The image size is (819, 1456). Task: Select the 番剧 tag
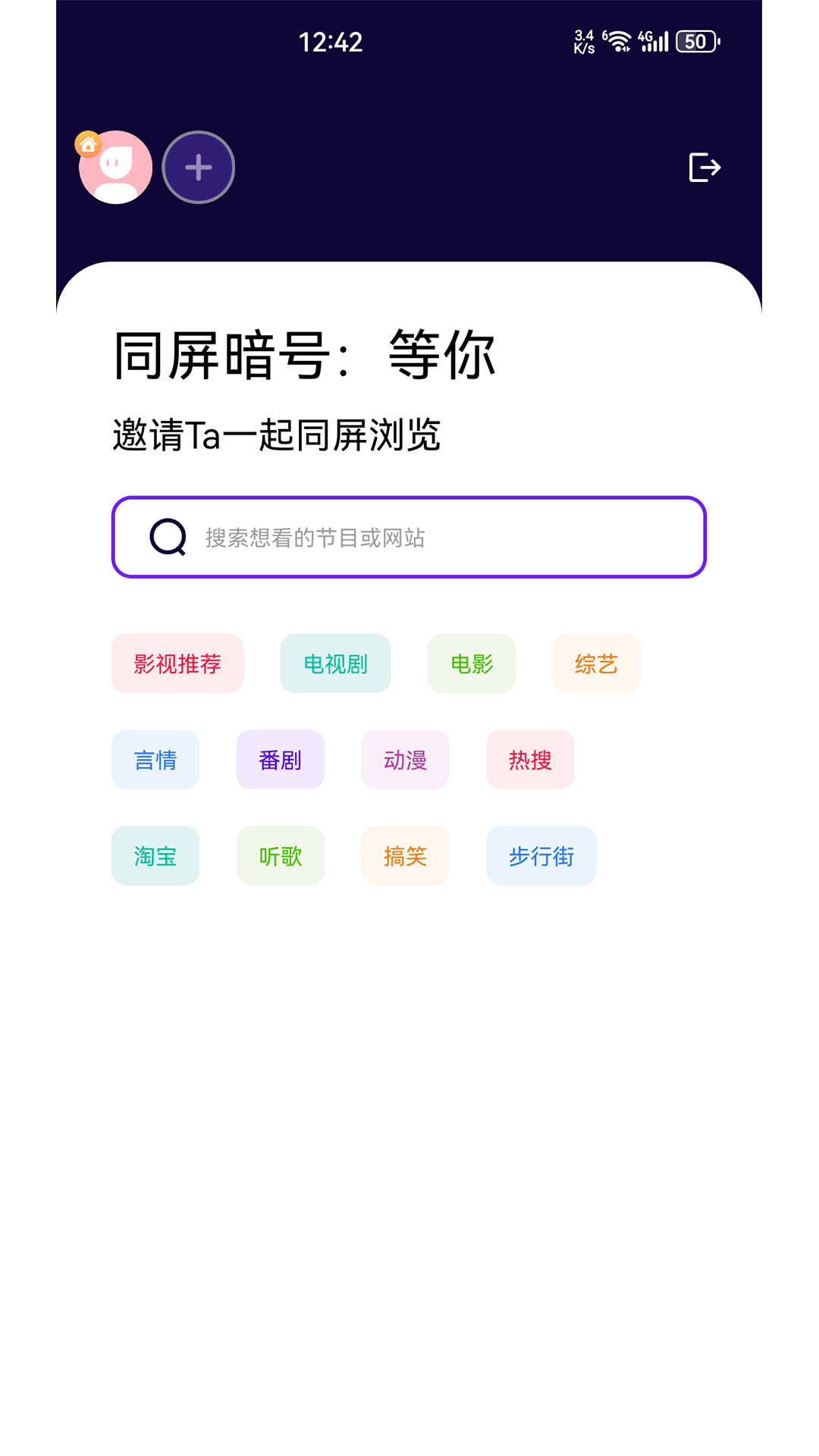pyautogui.click(x=280, y=760)
